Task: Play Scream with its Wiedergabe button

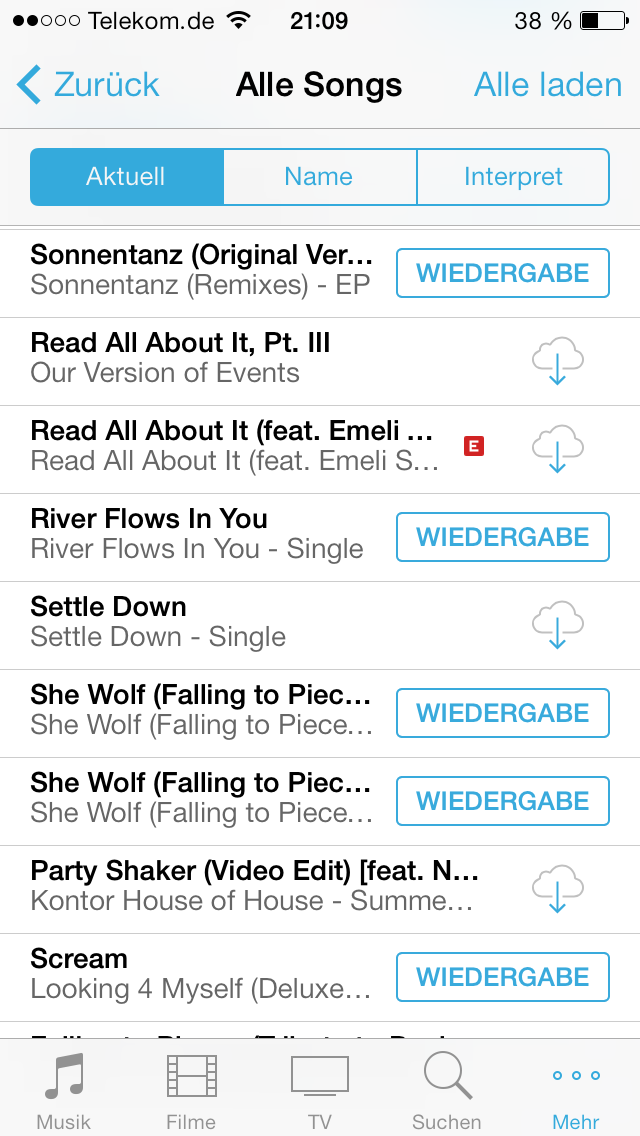Action: coord(502,977)
